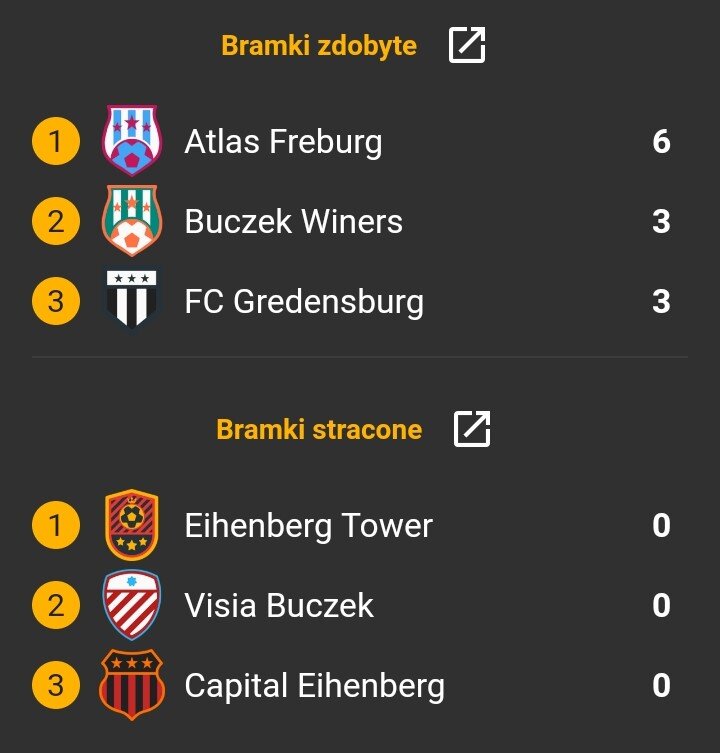This screenshot has height=753, width=720.
Task: Tap Capital Eihenberg team row
Action: (x=314, y=686)
